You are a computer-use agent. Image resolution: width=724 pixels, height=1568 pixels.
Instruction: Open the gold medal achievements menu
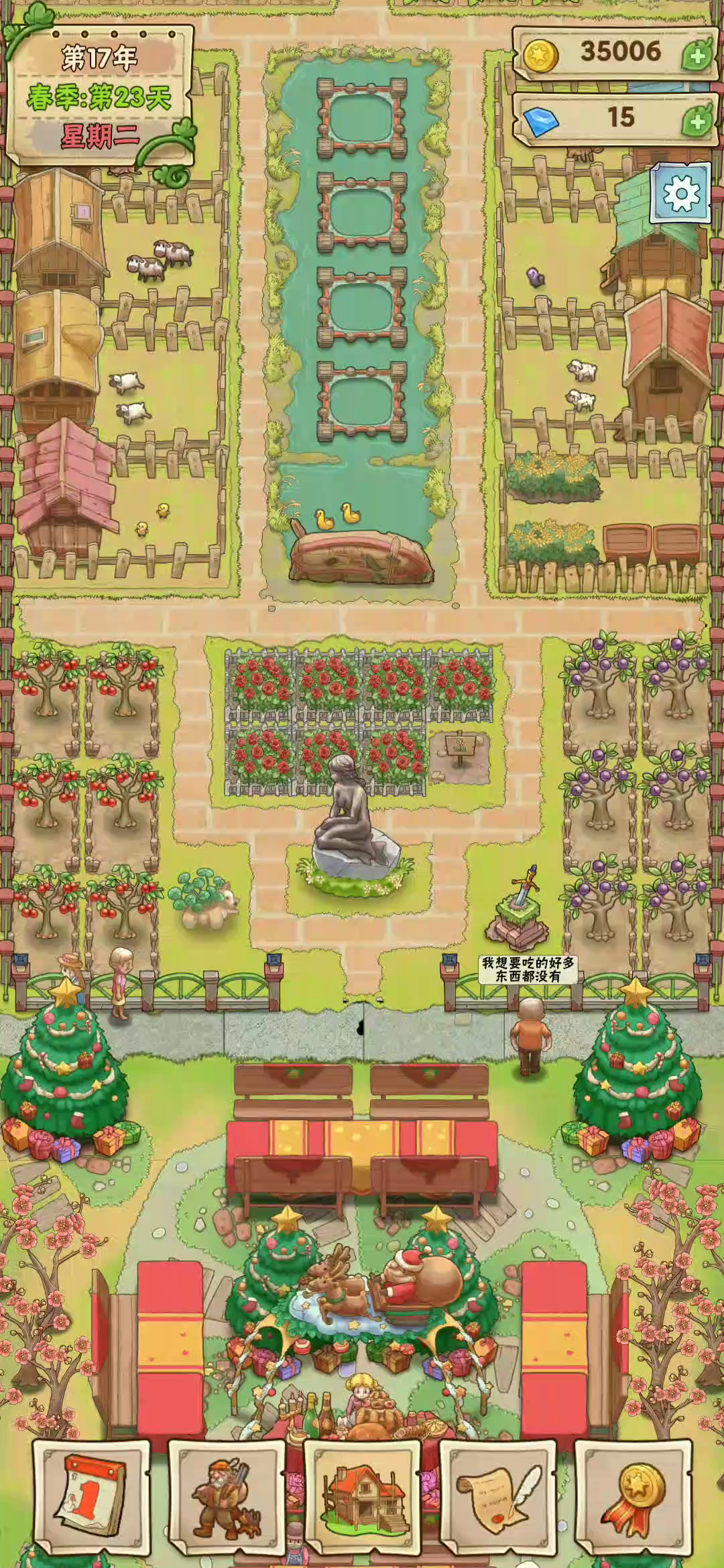(633, 1498)
